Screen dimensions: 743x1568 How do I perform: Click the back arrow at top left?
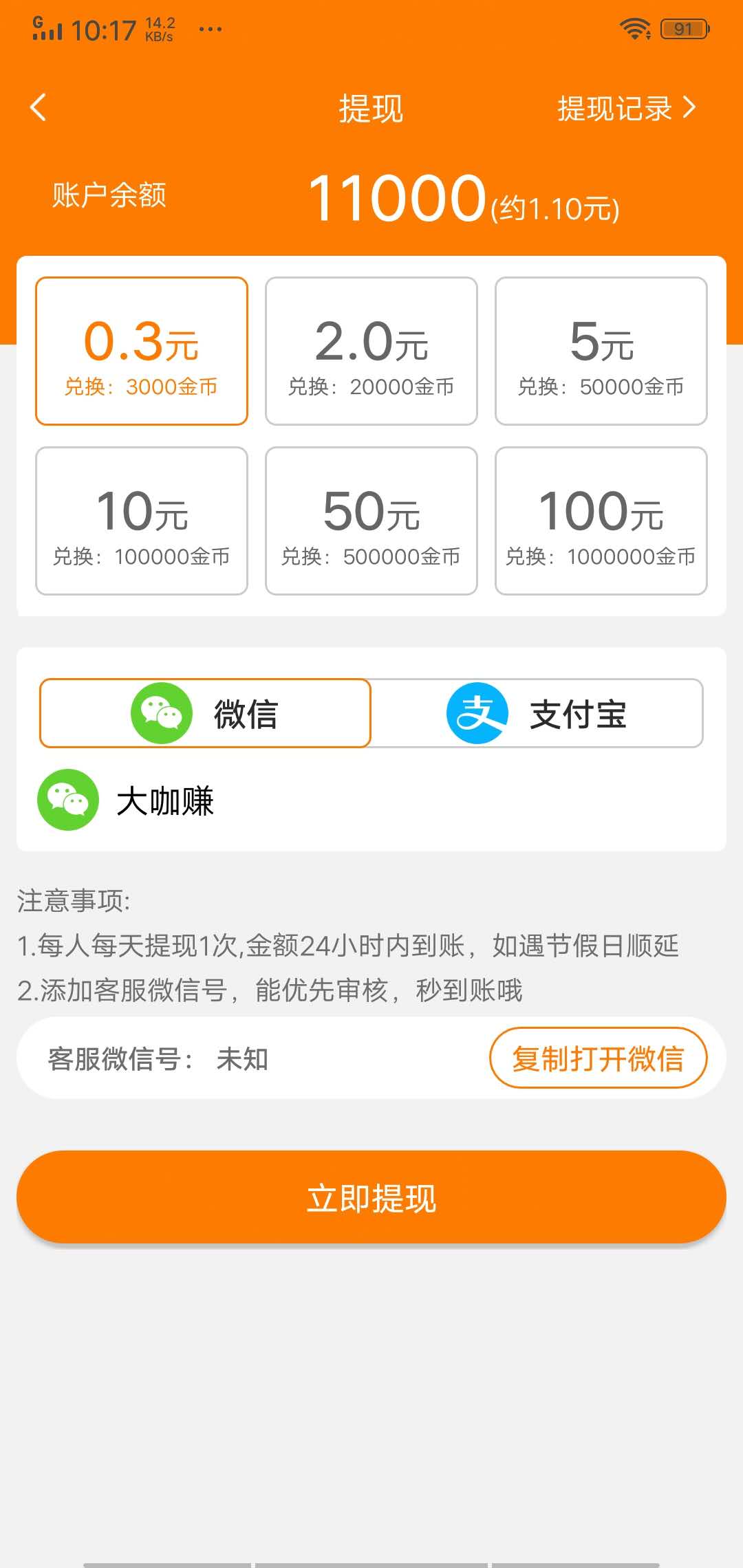[x=38, y=109]
